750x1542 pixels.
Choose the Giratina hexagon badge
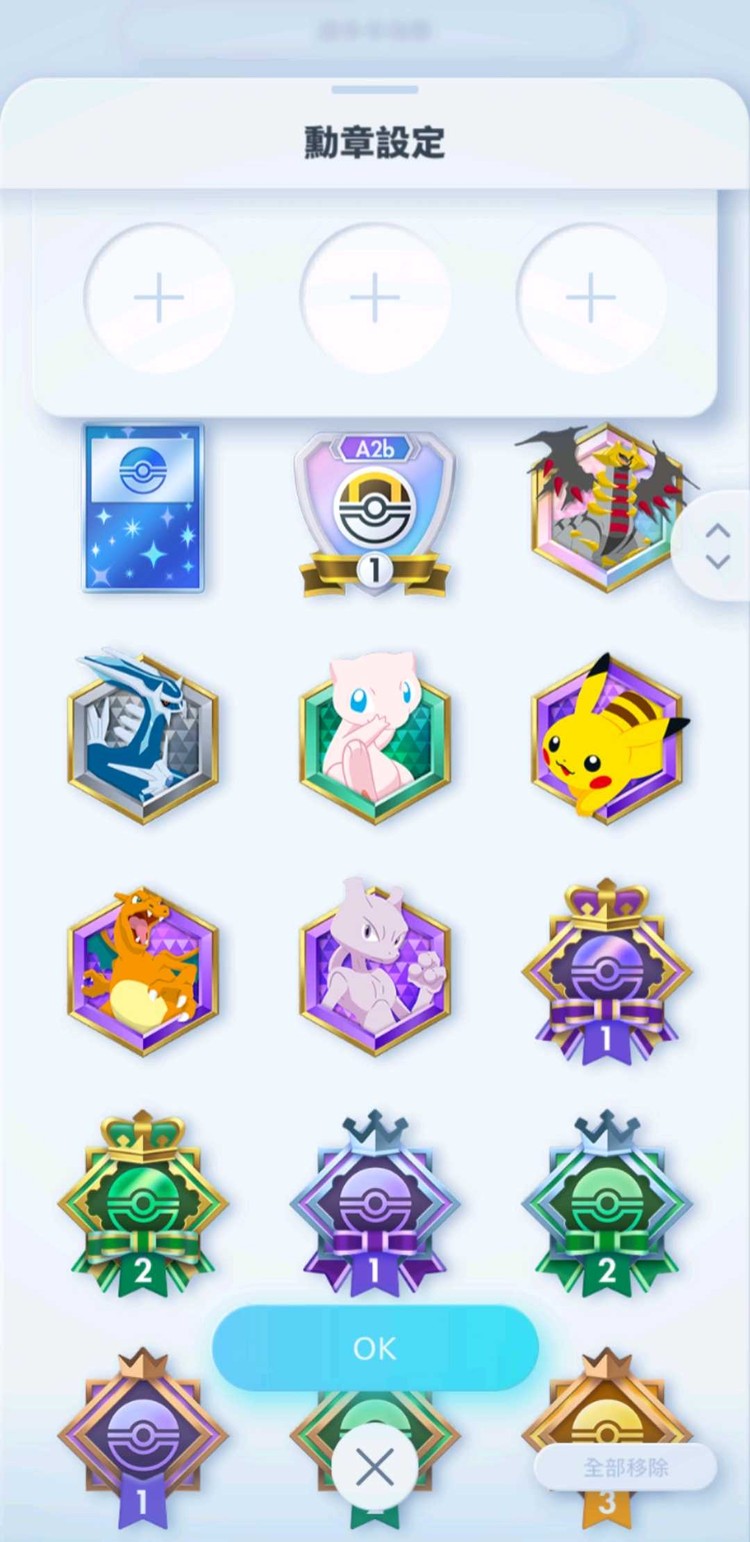click(x=605, y=507)
